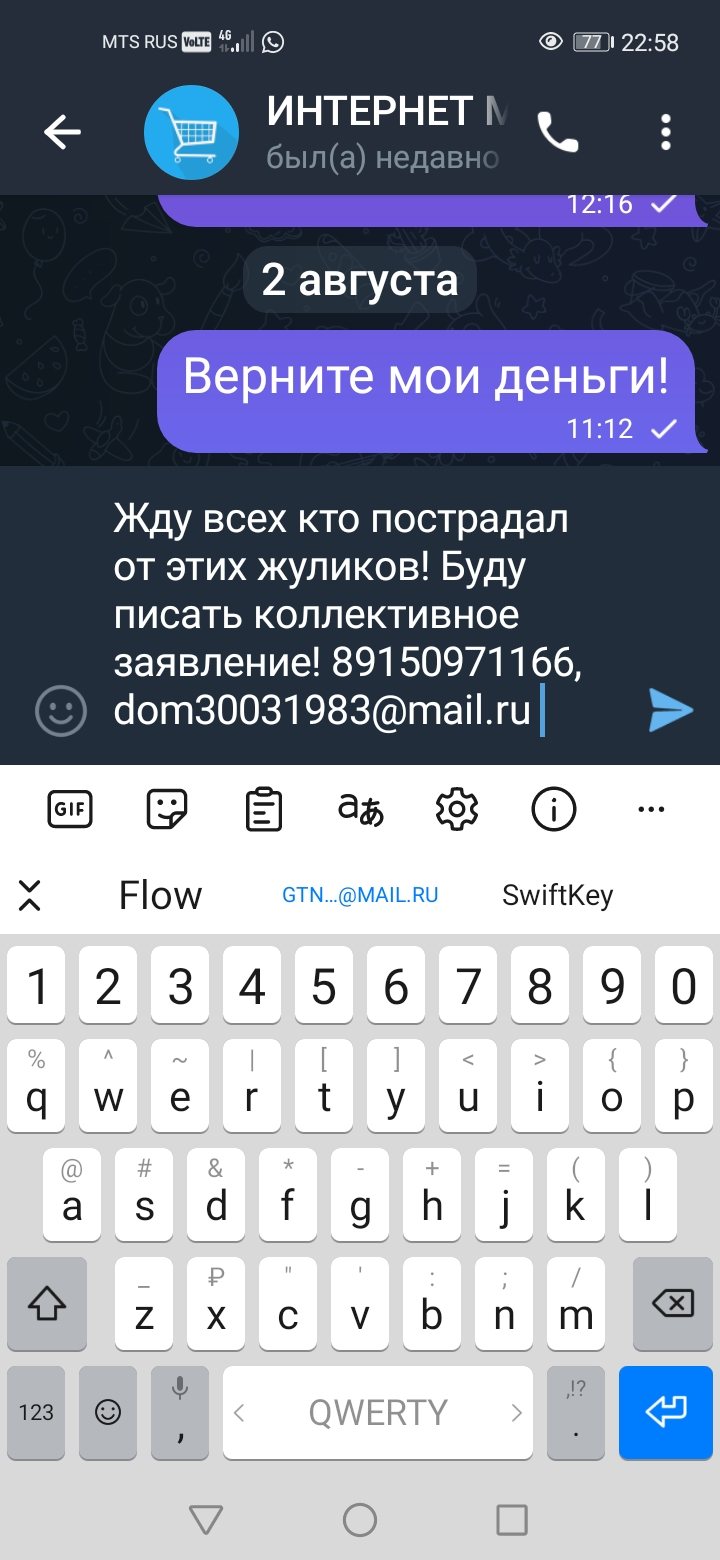The height and width of the screenshot is (1560, 720).
Task: Open the keyboard translator tool
Action: pyautogui.click(x=361, y=809)
